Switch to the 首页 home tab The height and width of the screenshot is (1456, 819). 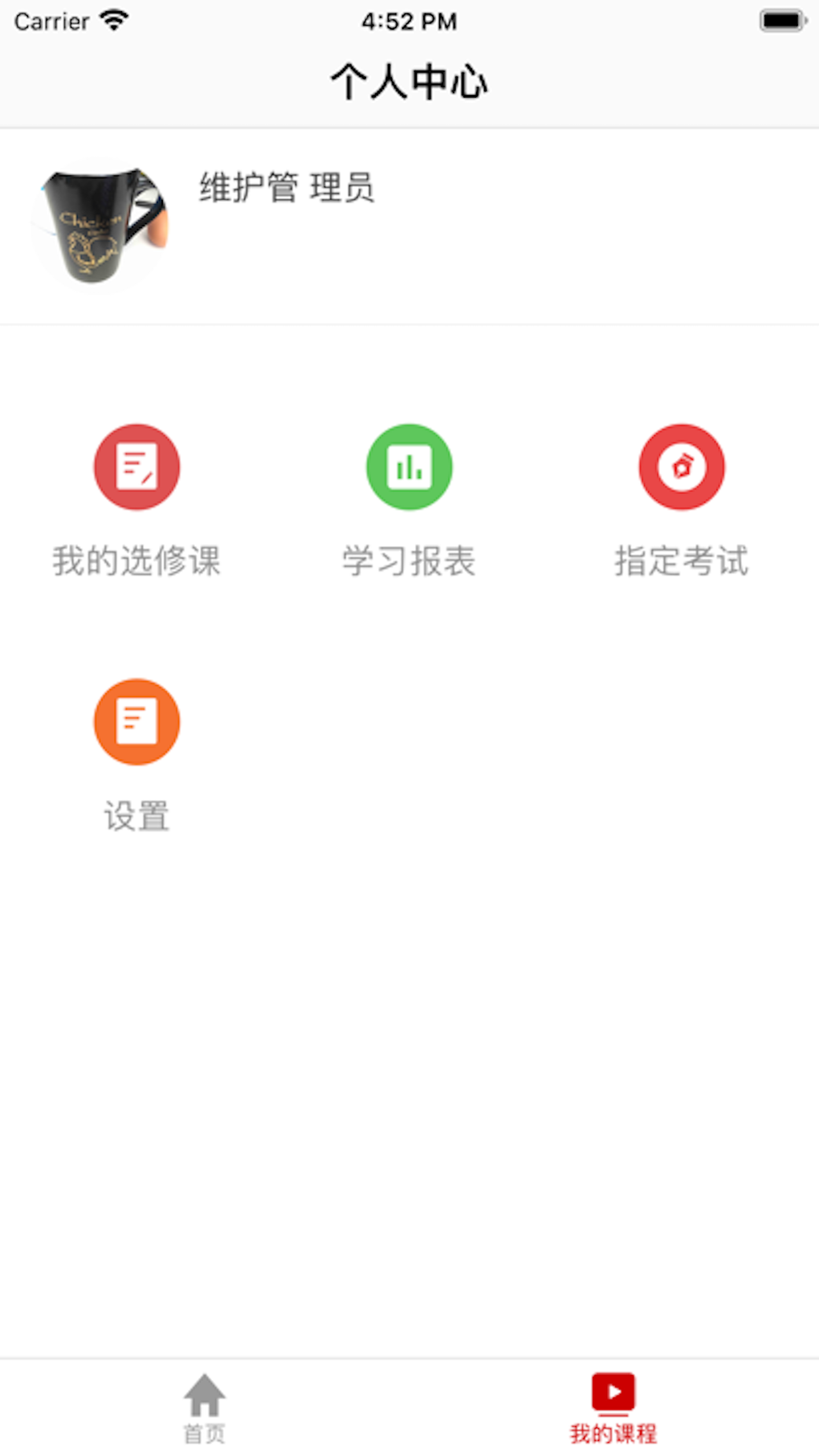205,1406
